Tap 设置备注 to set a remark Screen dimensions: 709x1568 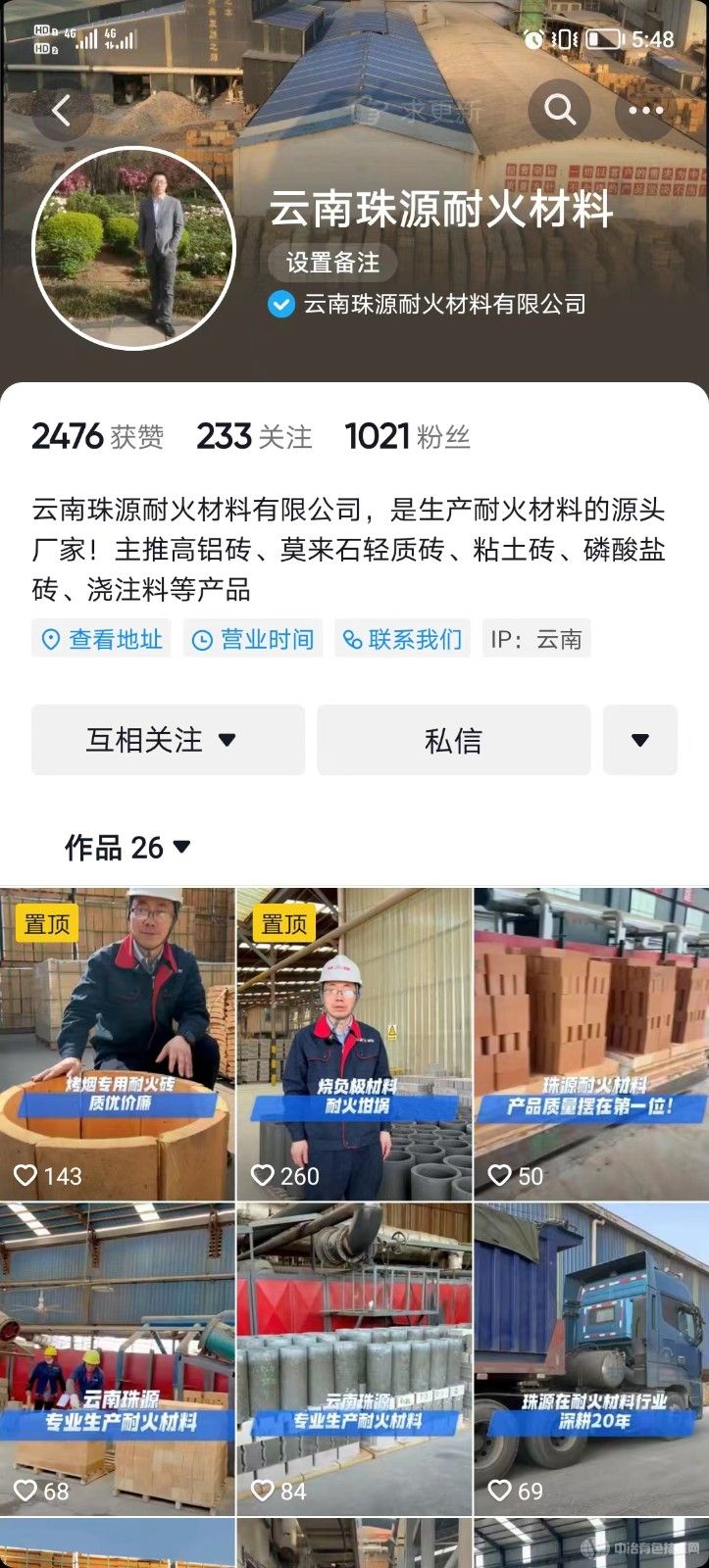click(332, 263)
